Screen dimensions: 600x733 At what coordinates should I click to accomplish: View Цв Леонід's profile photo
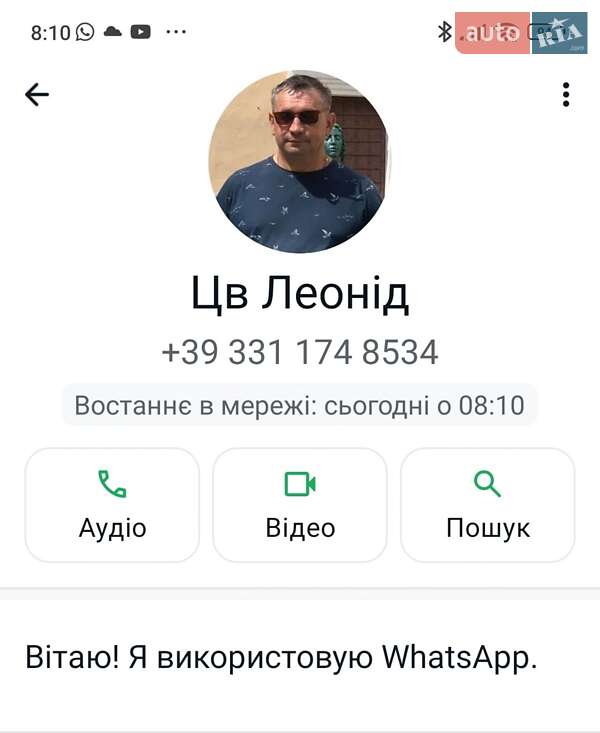298,162
